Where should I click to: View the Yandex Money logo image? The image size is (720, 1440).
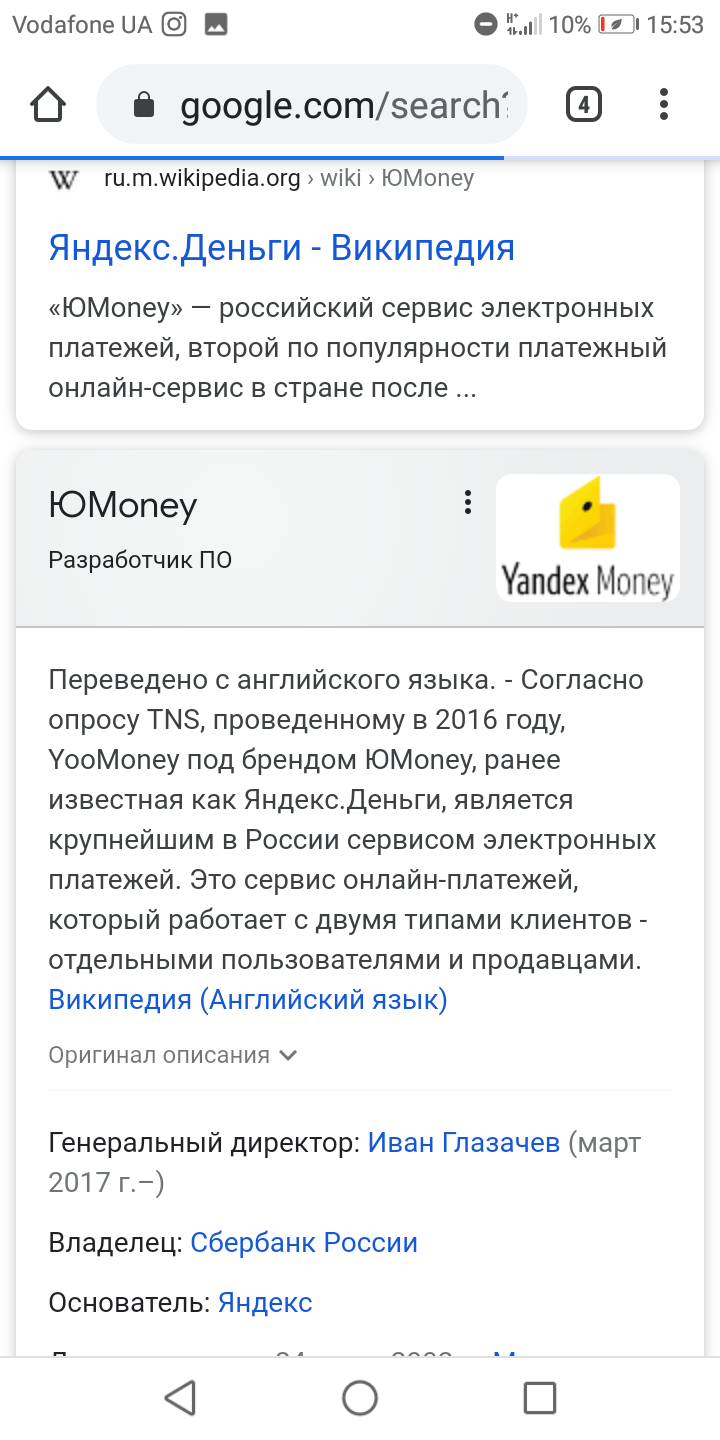tap(587, 538)
